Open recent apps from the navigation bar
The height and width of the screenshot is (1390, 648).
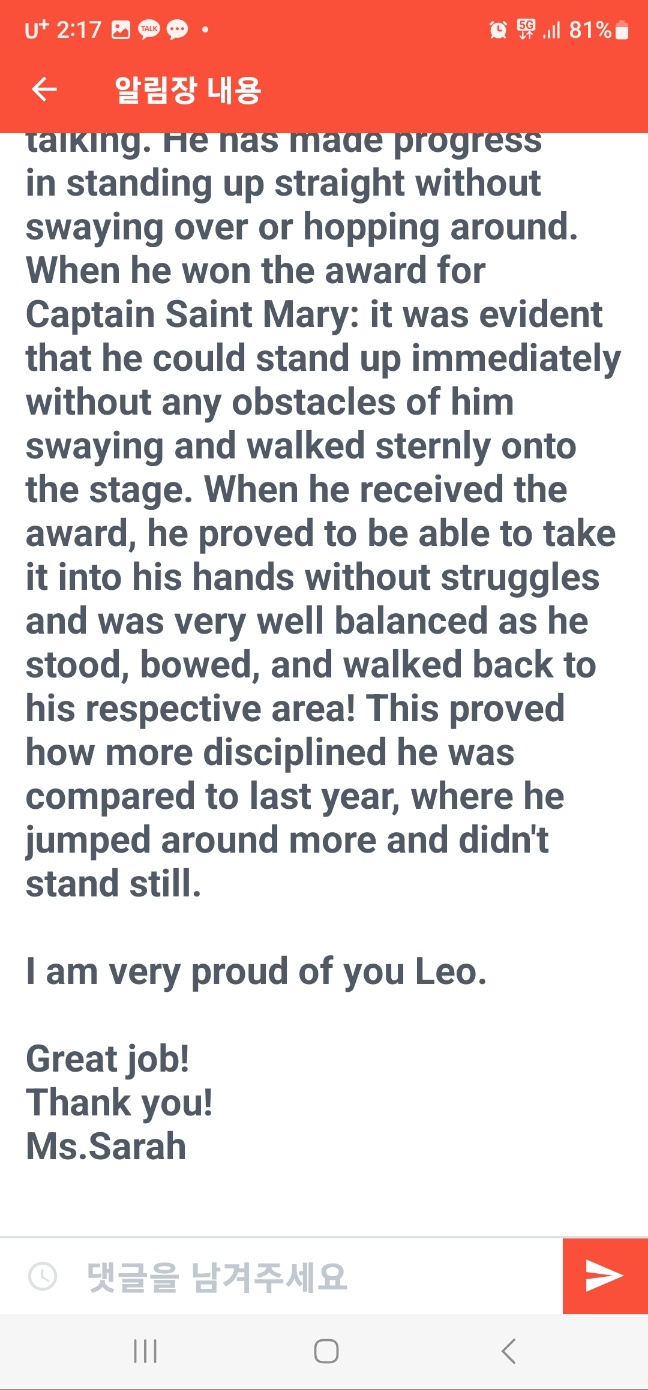(x=145, y=1352)
